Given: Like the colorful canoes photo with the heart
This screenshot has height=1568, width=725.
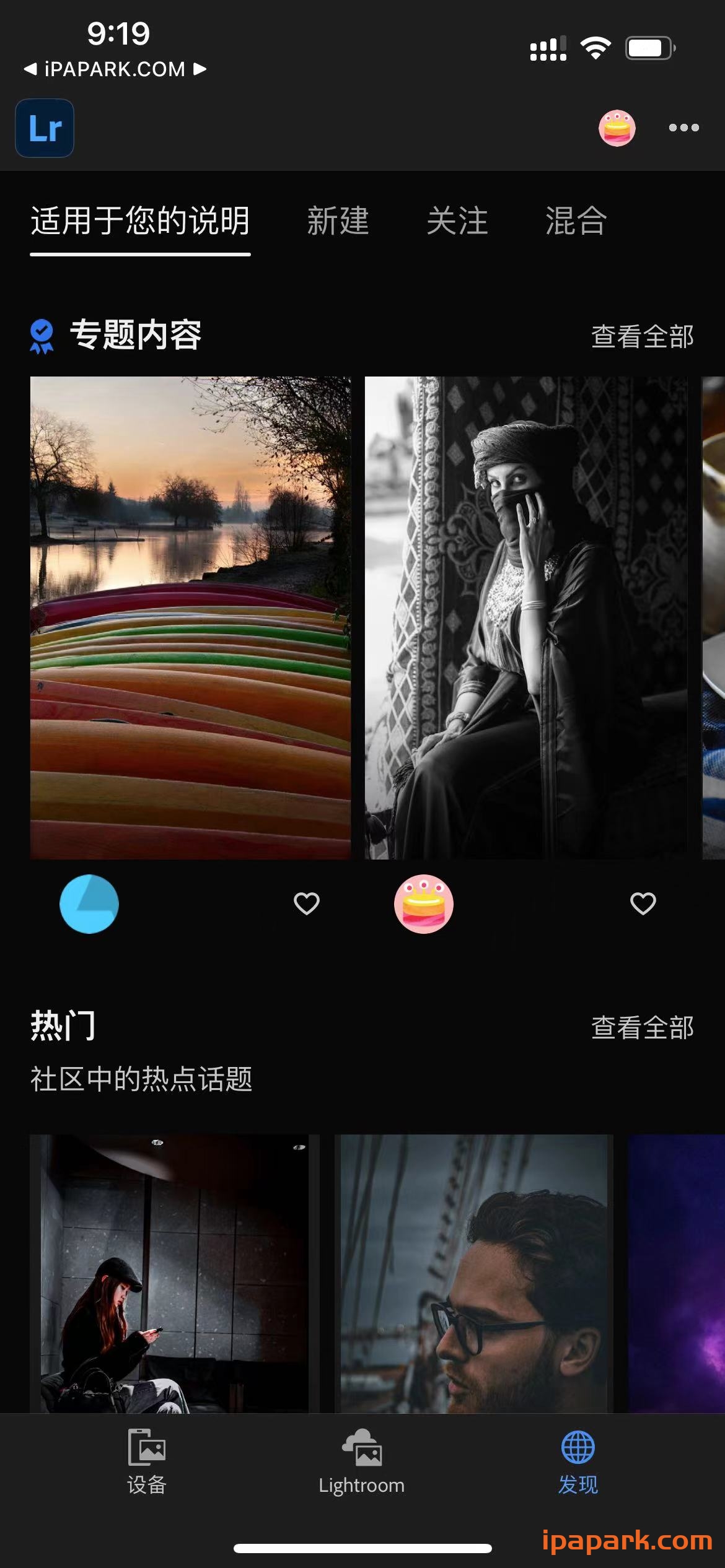Looking at the screenshot, I should (307, 904).
